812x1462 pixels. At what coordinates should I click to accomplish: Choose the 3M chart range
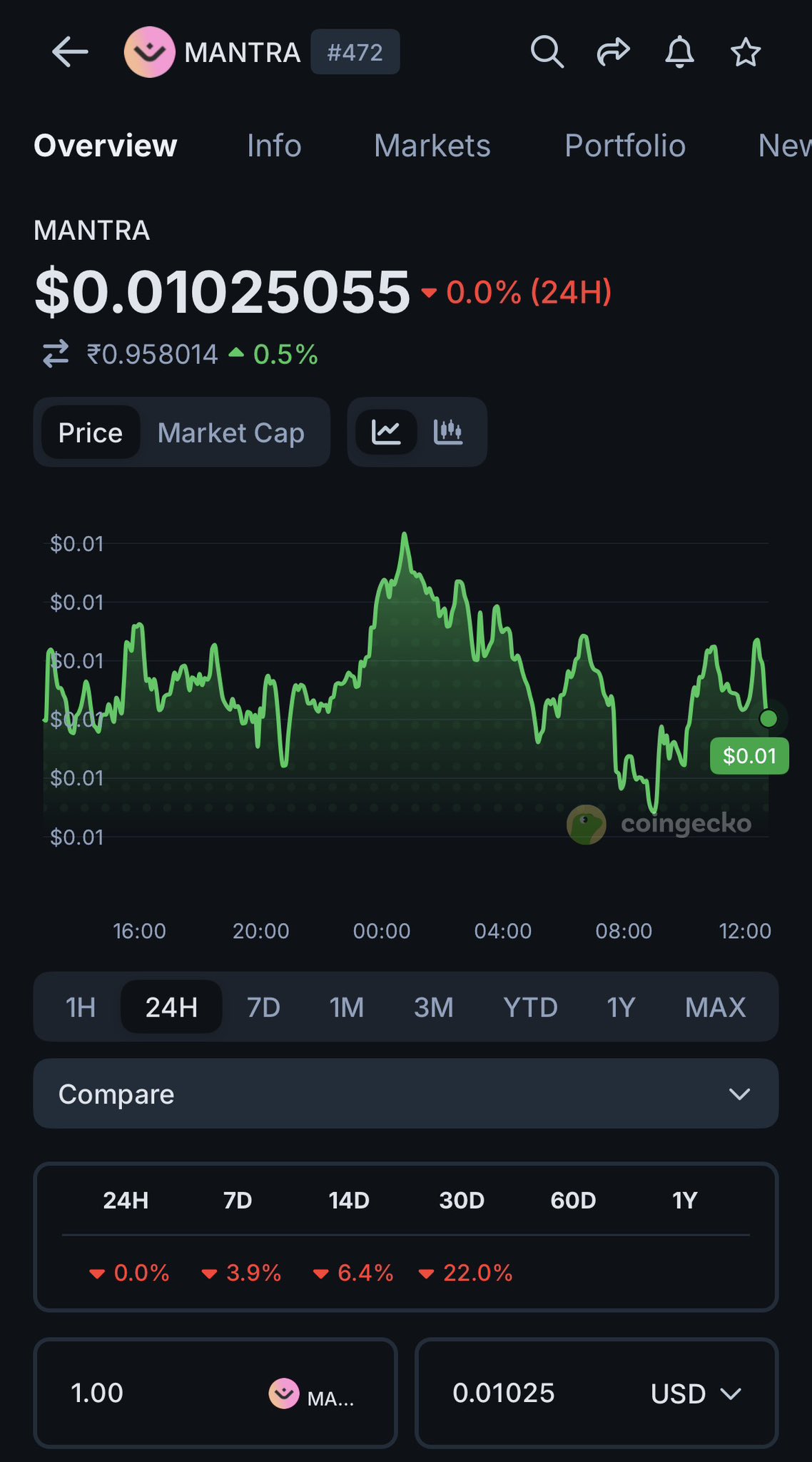coord(434,1007)
